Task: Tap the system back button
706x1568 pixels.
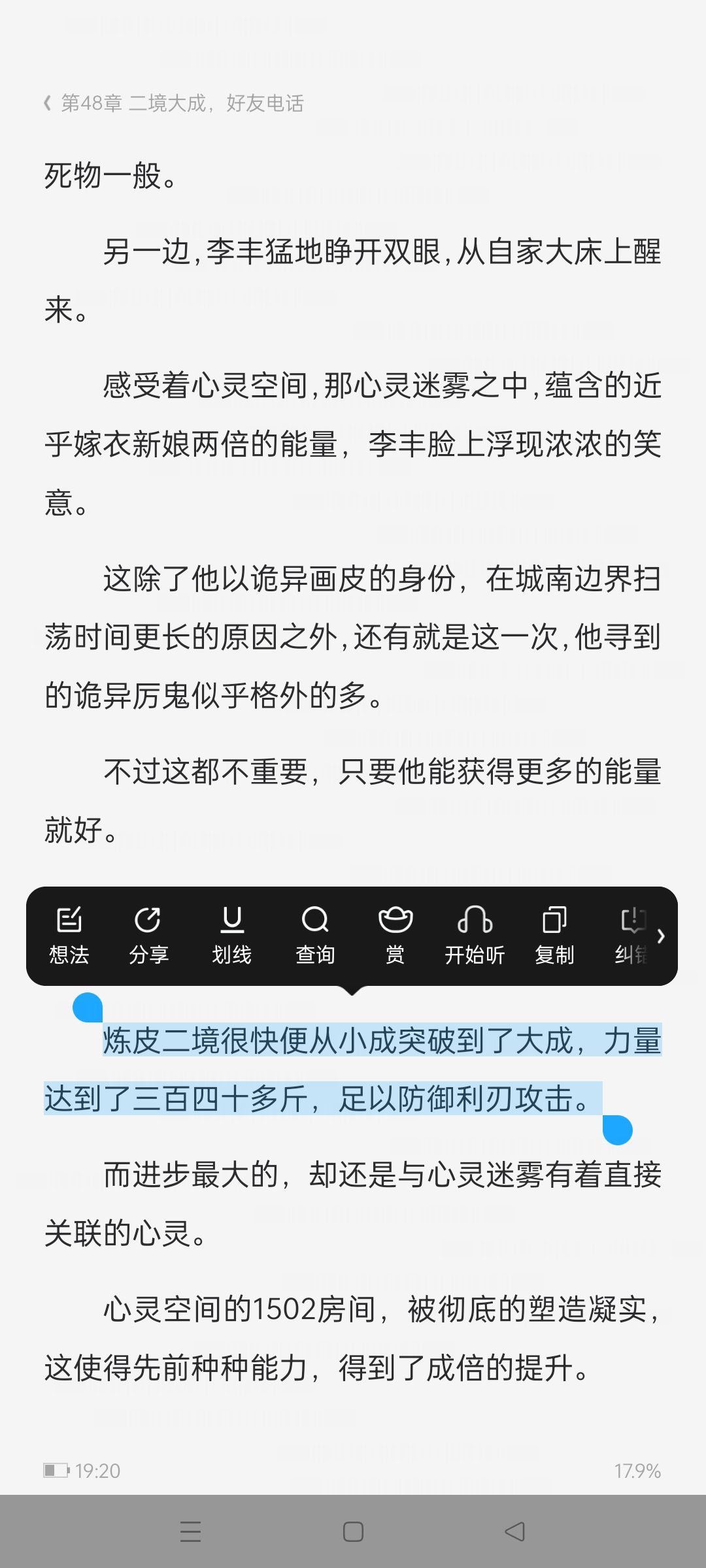Action: coord(515,1531)
